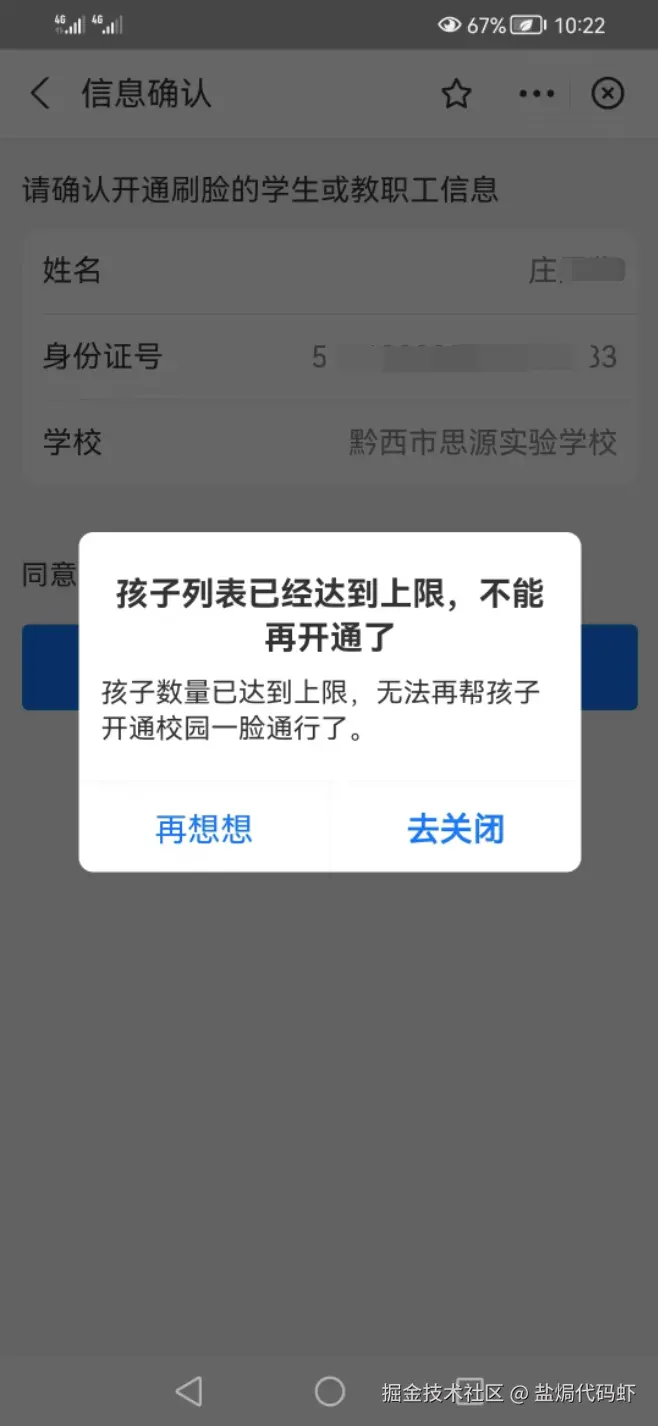Favorite this mini program with star
The height and width of the screenshot is (1426, 658).
(x=456, y=94)
